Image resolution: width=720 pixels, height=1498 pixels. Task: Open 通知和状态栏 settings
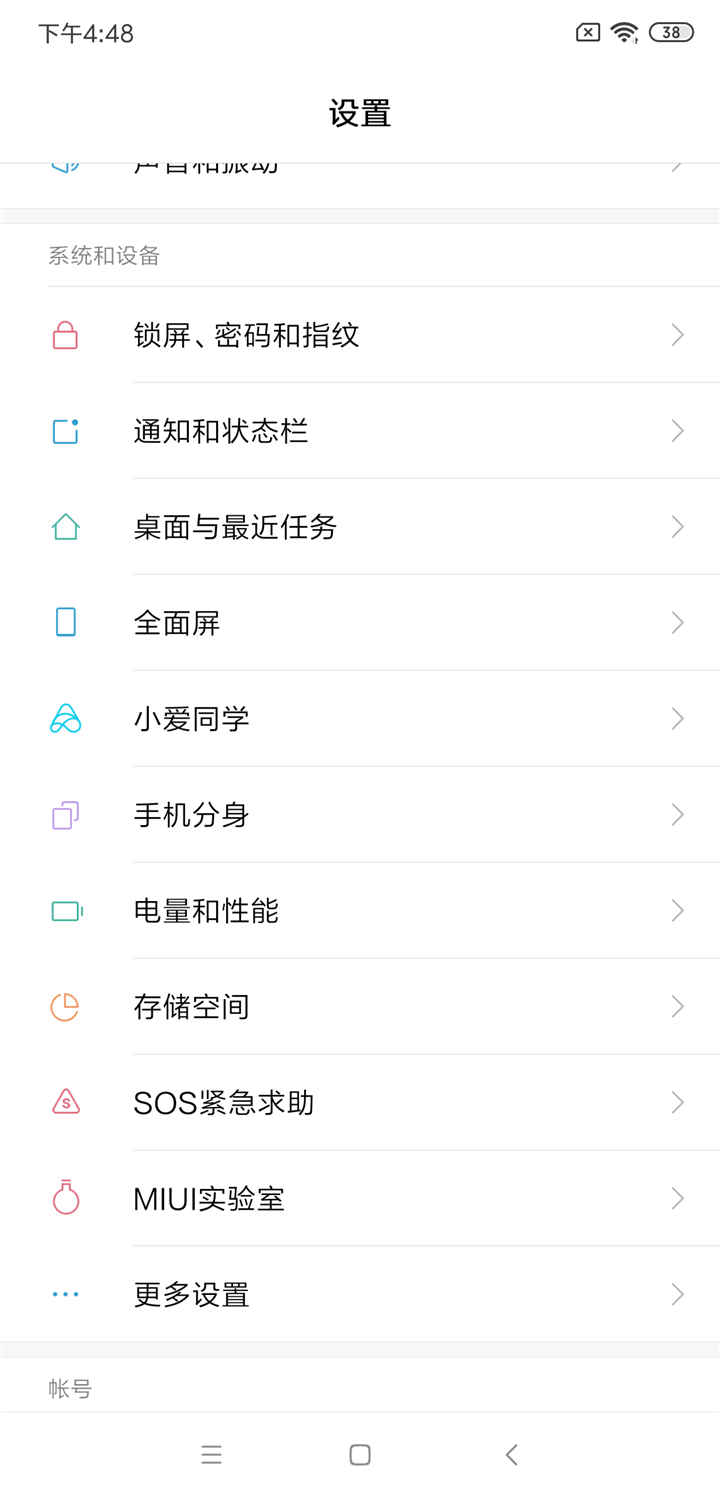coord(220,431)
